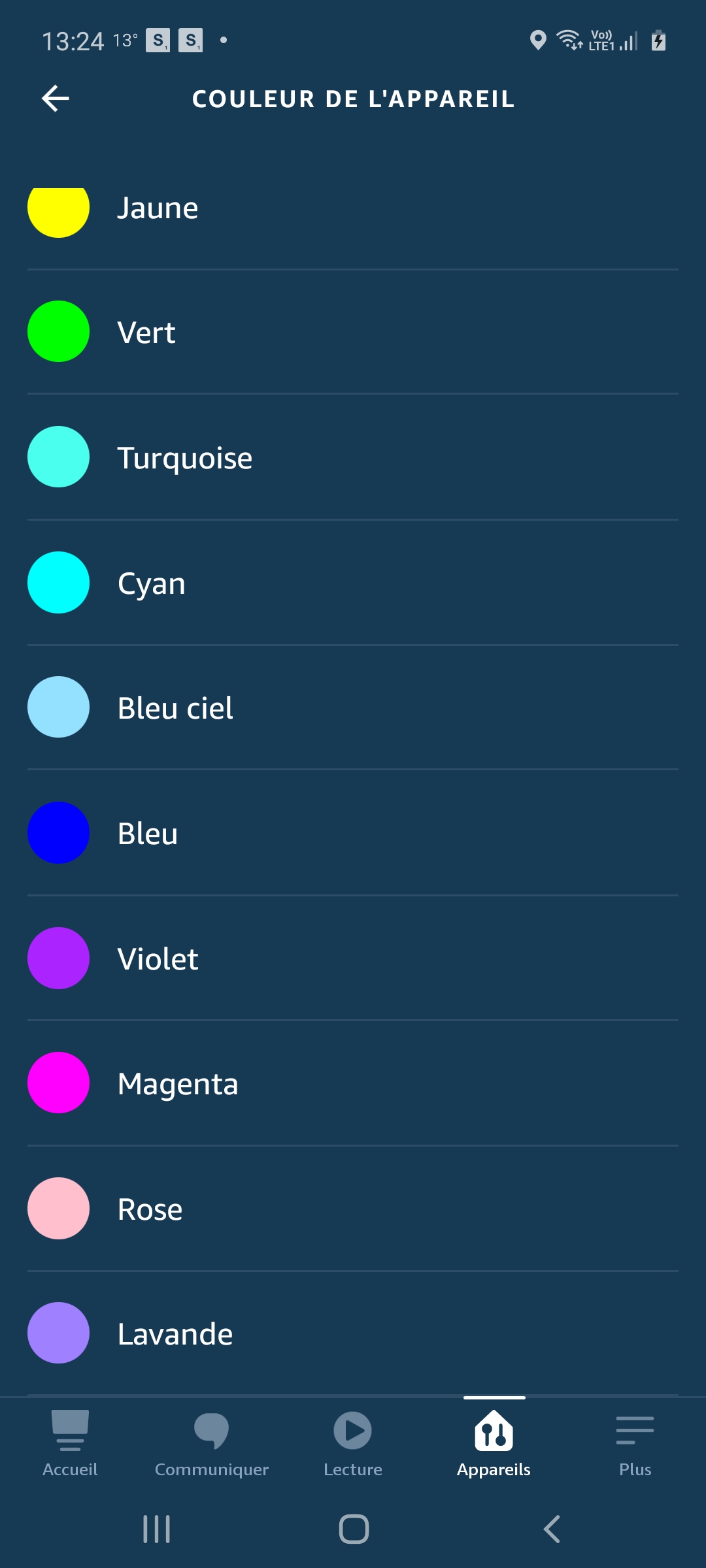
Task: Pick the Violet color
Action: point(353,958)
